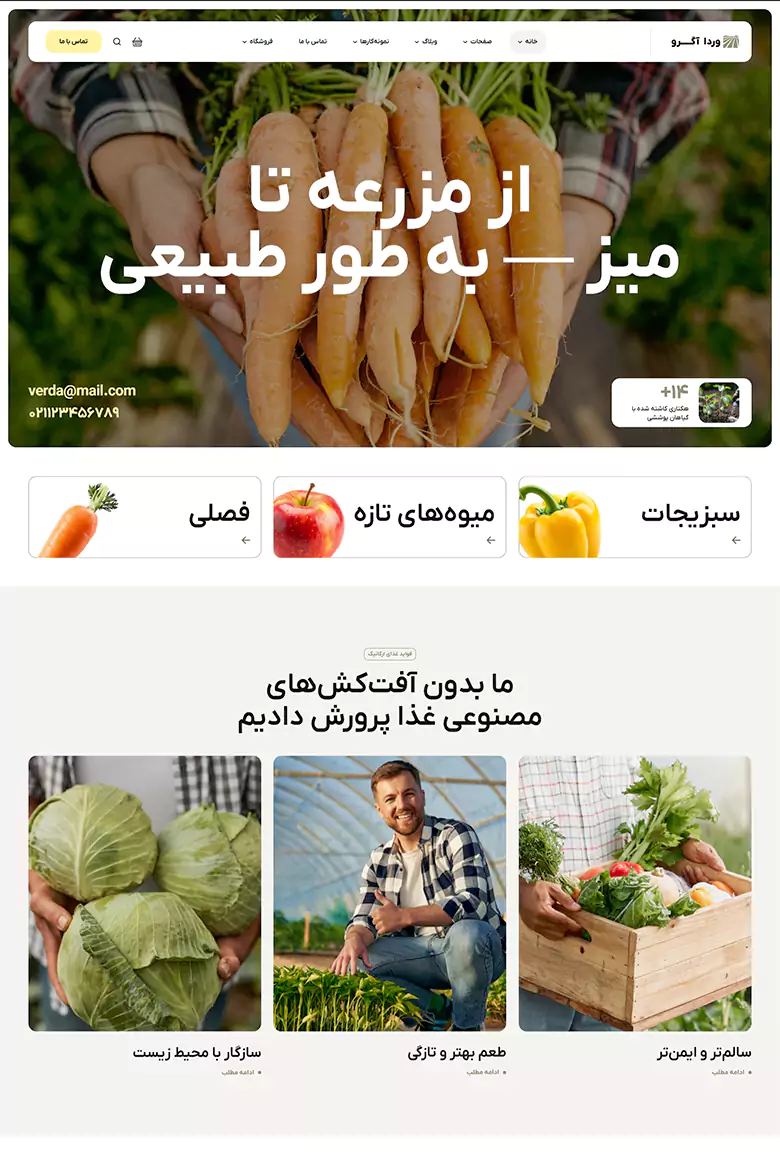Tap ادامه مطلب under طعم بهتر و تازگی
780x1160 pixels.
click(x=485, y=1072)
